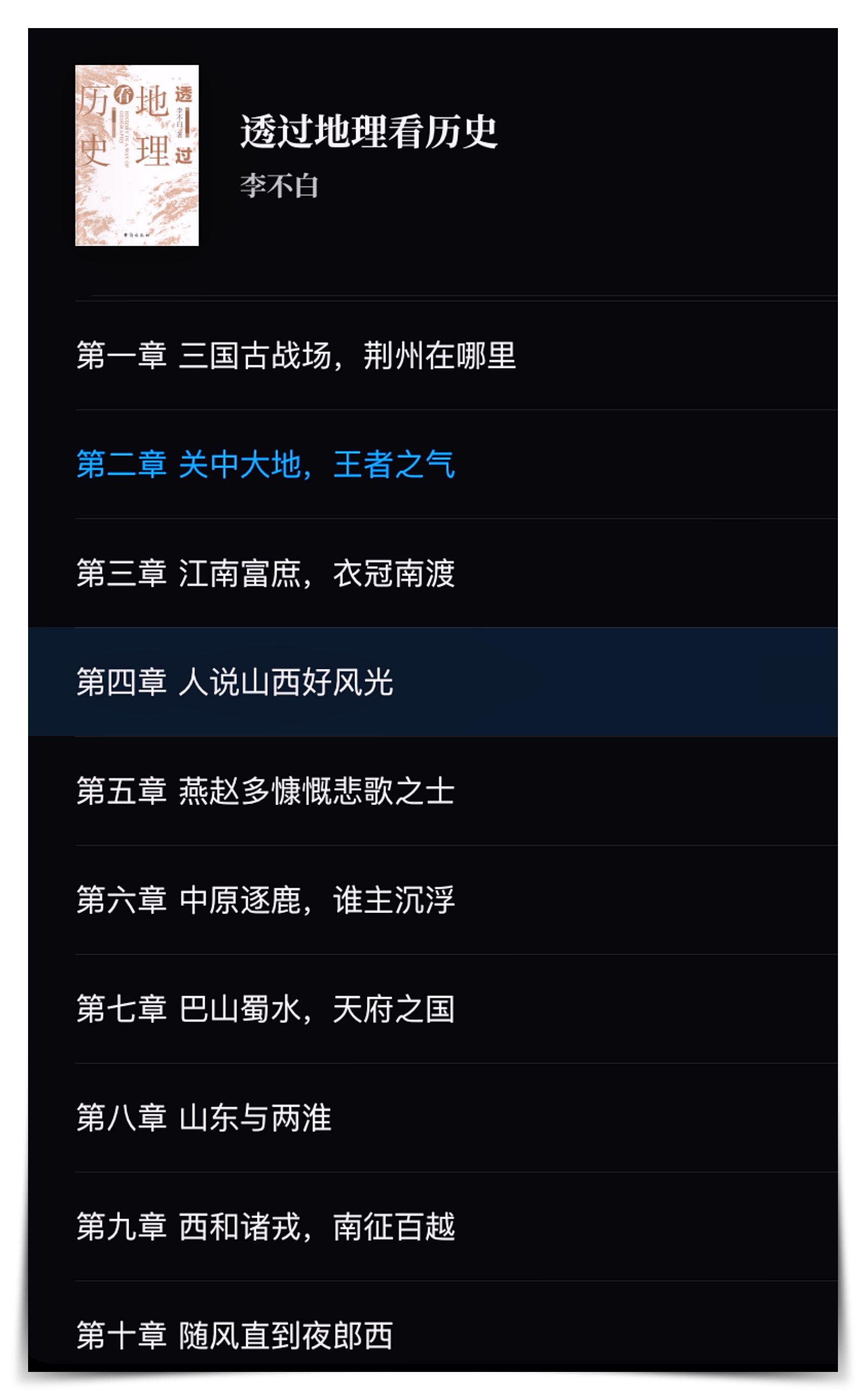Screen dimensions: 866x1400
Task: Open chapter 1 三国古战场，荆州在哪里
Action: click(x=296, y=356)
